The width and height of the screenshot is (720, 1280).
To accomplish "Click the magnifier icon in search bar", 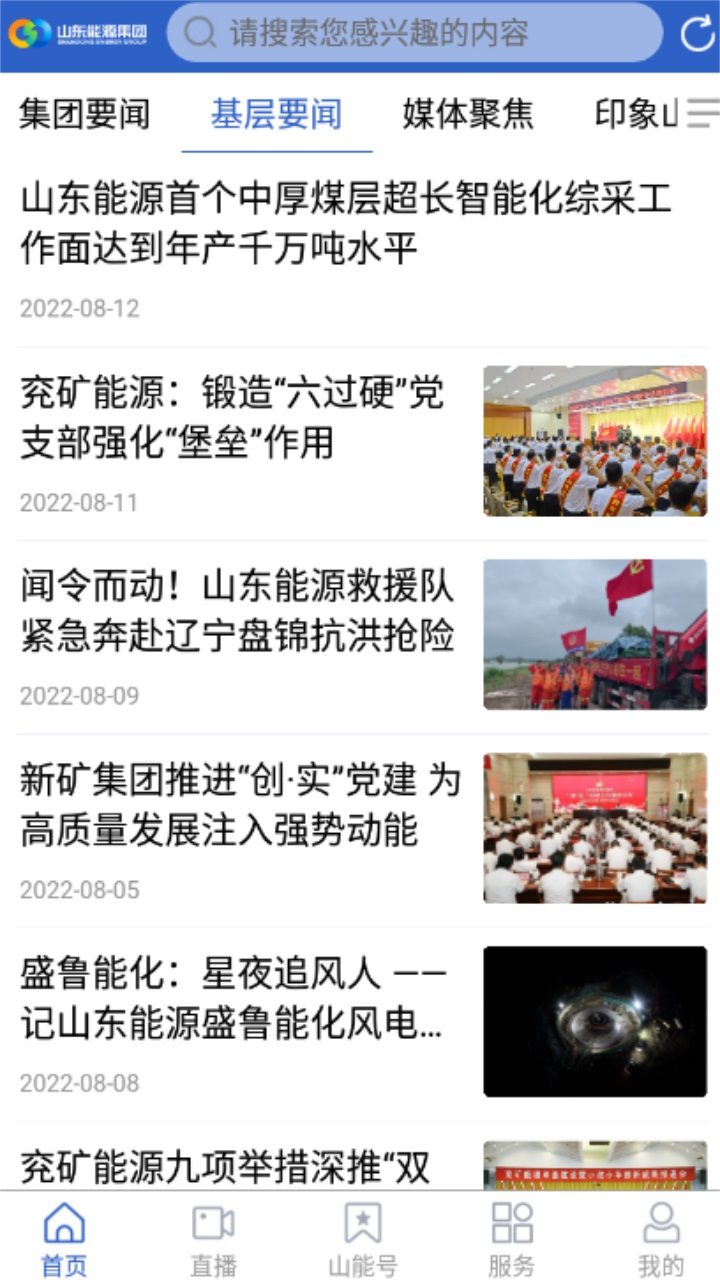I will 201,31.
